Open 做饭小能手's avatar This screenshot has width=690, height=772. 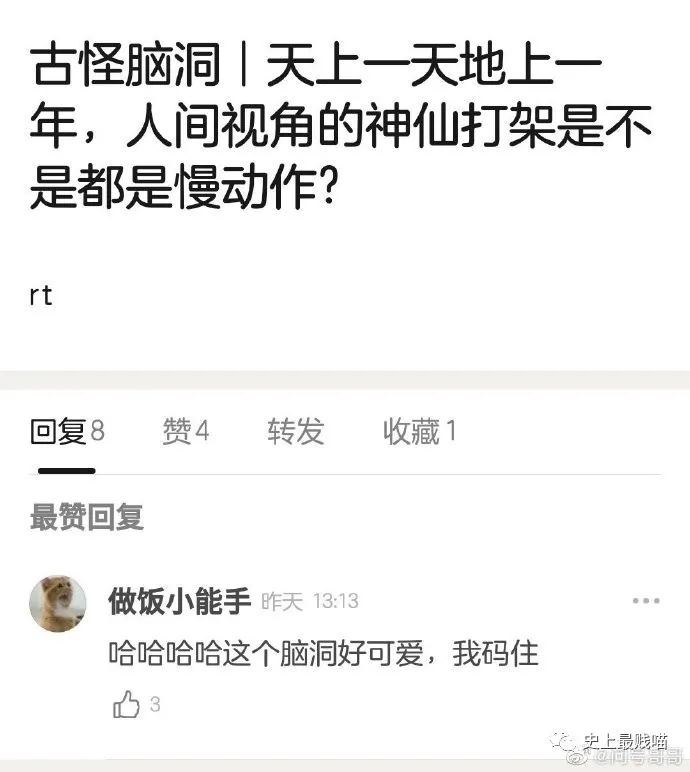point(58,603)
